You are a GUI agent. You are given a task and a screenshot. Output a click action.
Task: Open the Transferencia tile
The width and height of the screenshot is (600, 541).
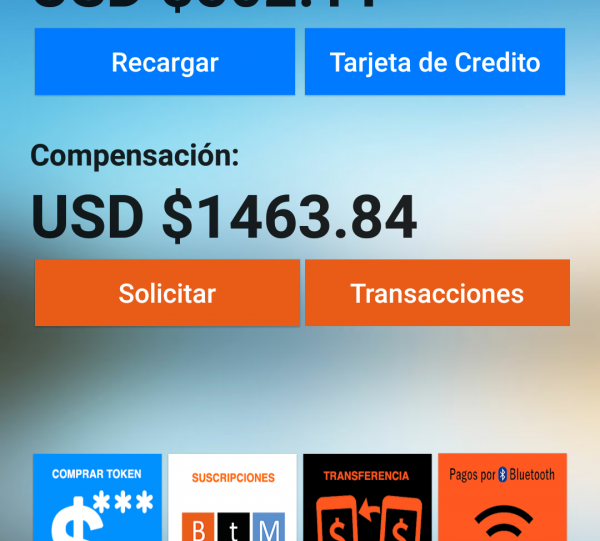pyautogui.click(x=367, y=498)
